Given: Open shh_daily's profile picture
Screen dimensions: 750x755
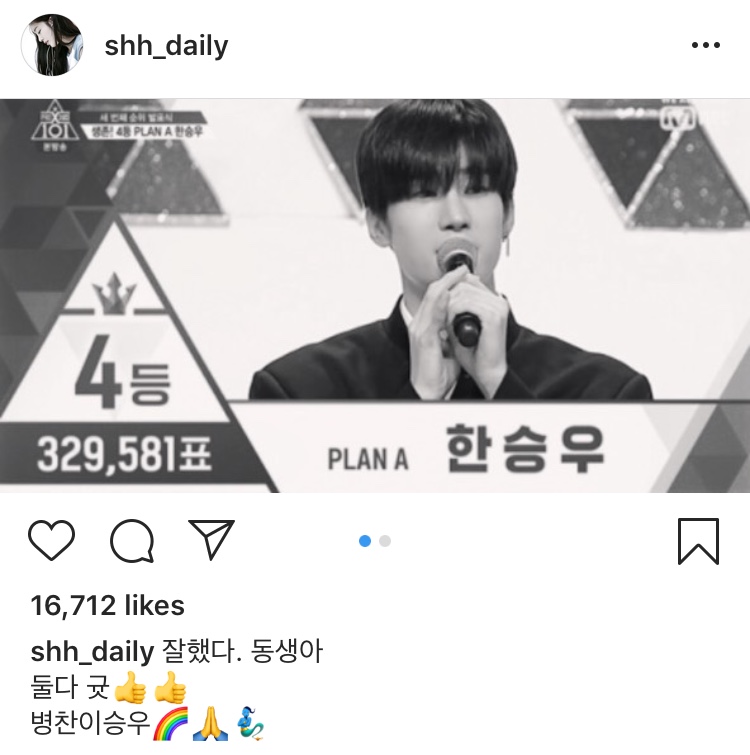Looking at the screenshot, I should 52,46.
